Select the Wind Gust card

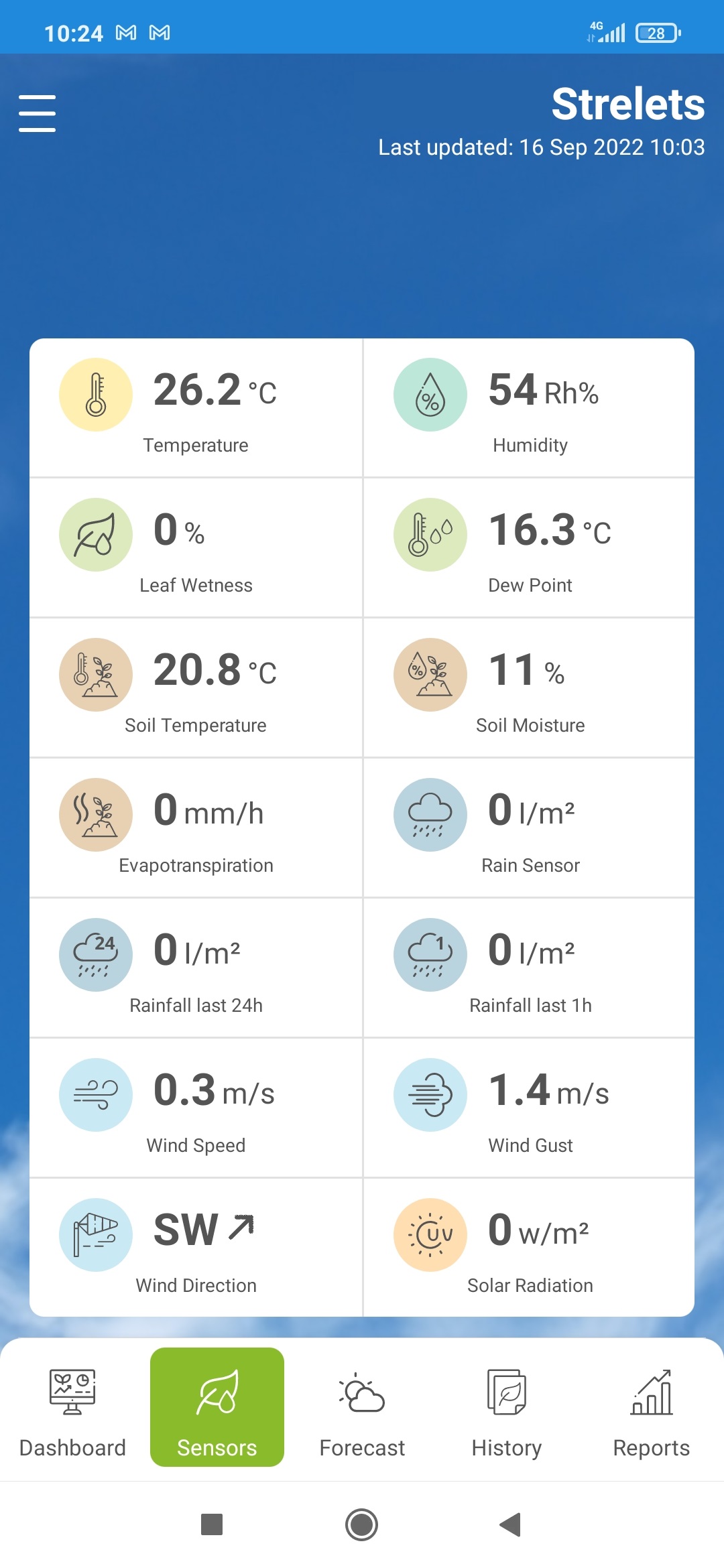(530, 1108)
